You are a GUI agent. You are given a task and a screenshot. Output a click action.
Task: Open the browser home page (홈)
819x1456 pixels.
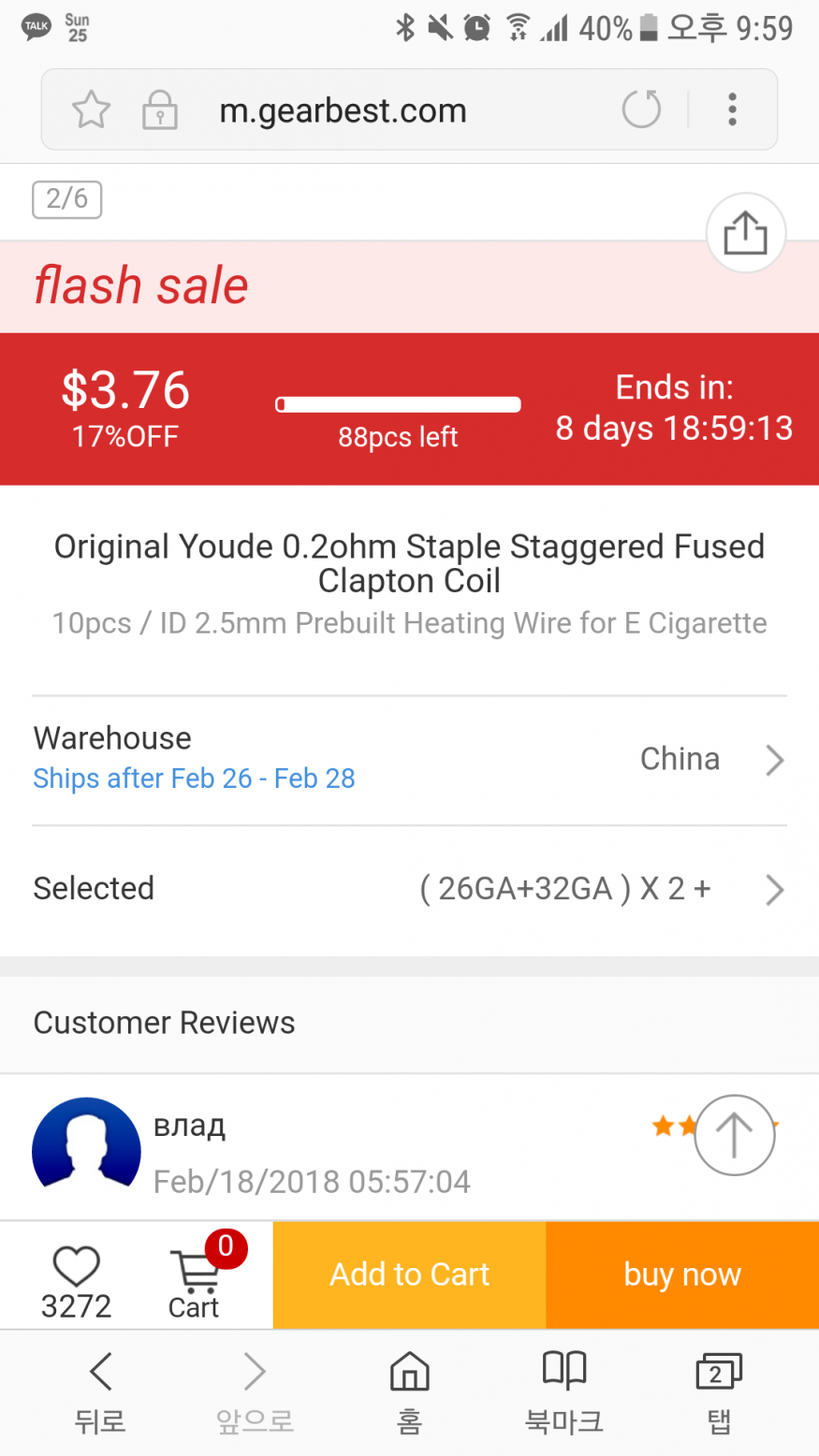(x=409, y=1391)
